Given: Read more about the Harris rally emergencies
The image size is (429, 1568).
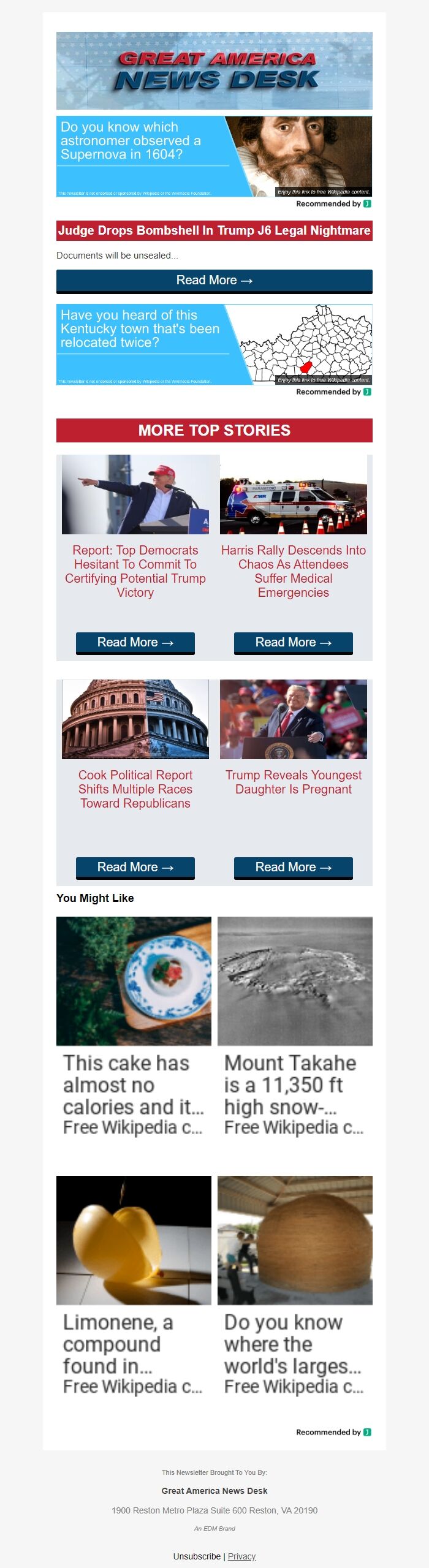Looking at the screenshot, I should (294, 643).
